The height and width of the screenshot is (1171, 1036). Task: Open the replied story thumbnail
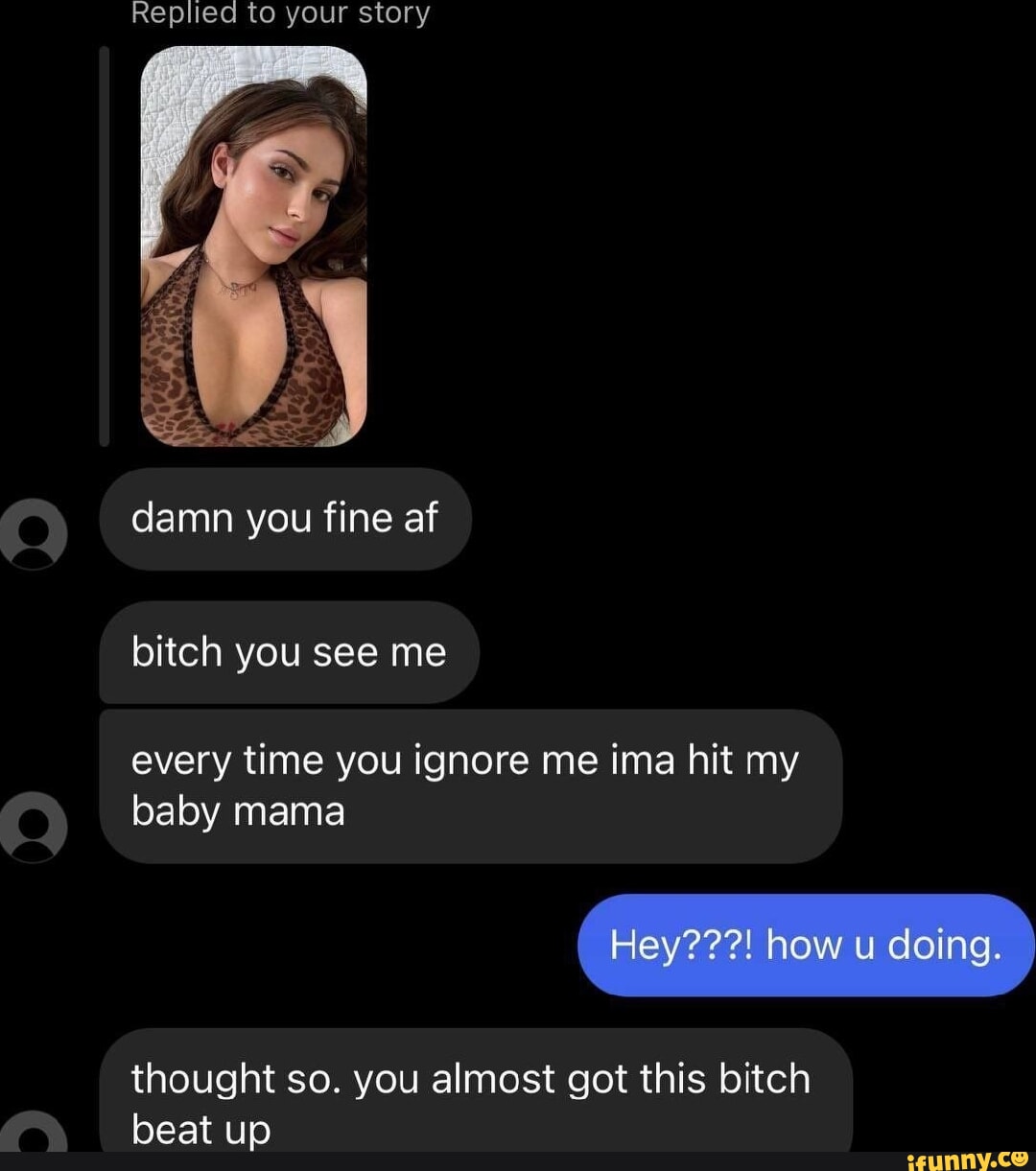(x=253, y=246)
